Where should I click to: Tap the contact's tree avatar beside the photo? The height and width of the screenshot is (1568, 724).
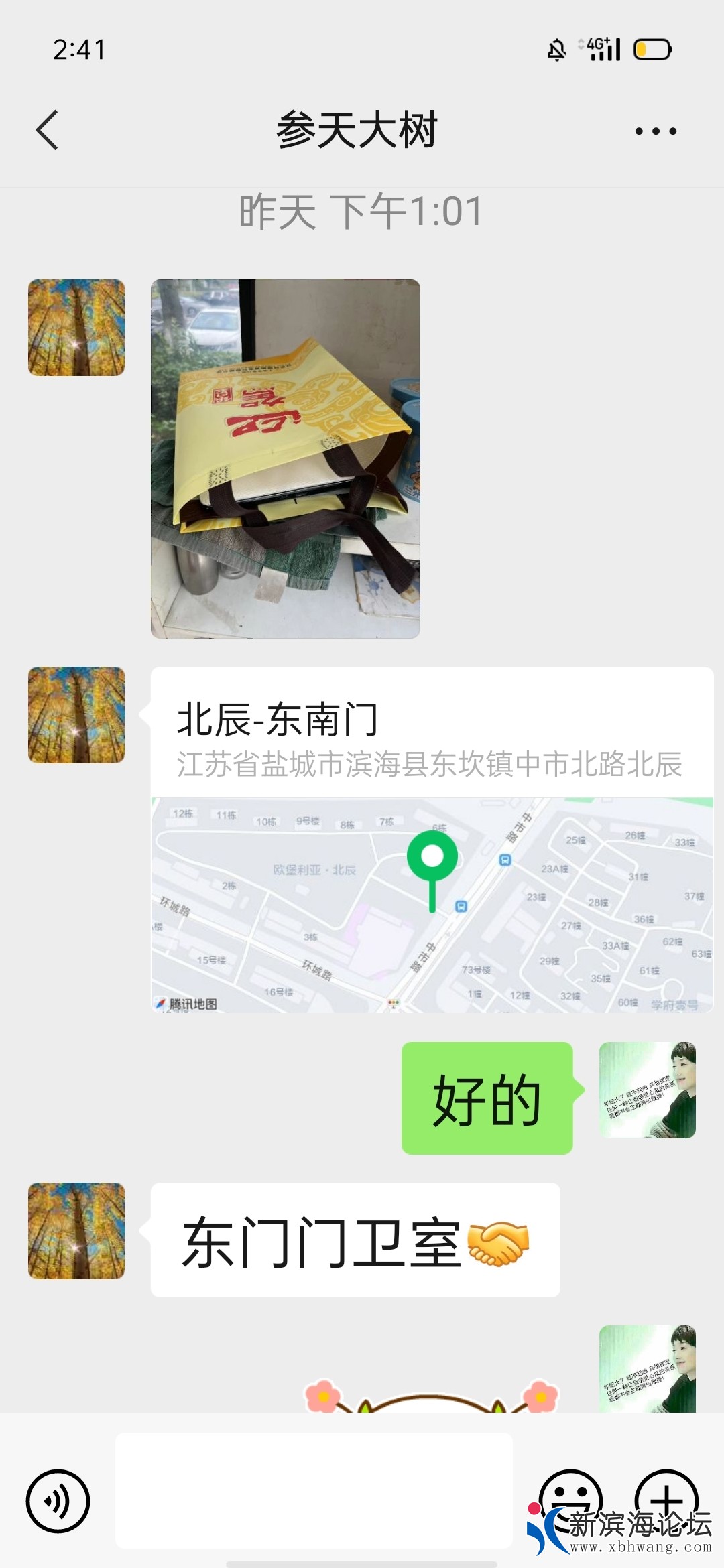click(x=76, y=328)
